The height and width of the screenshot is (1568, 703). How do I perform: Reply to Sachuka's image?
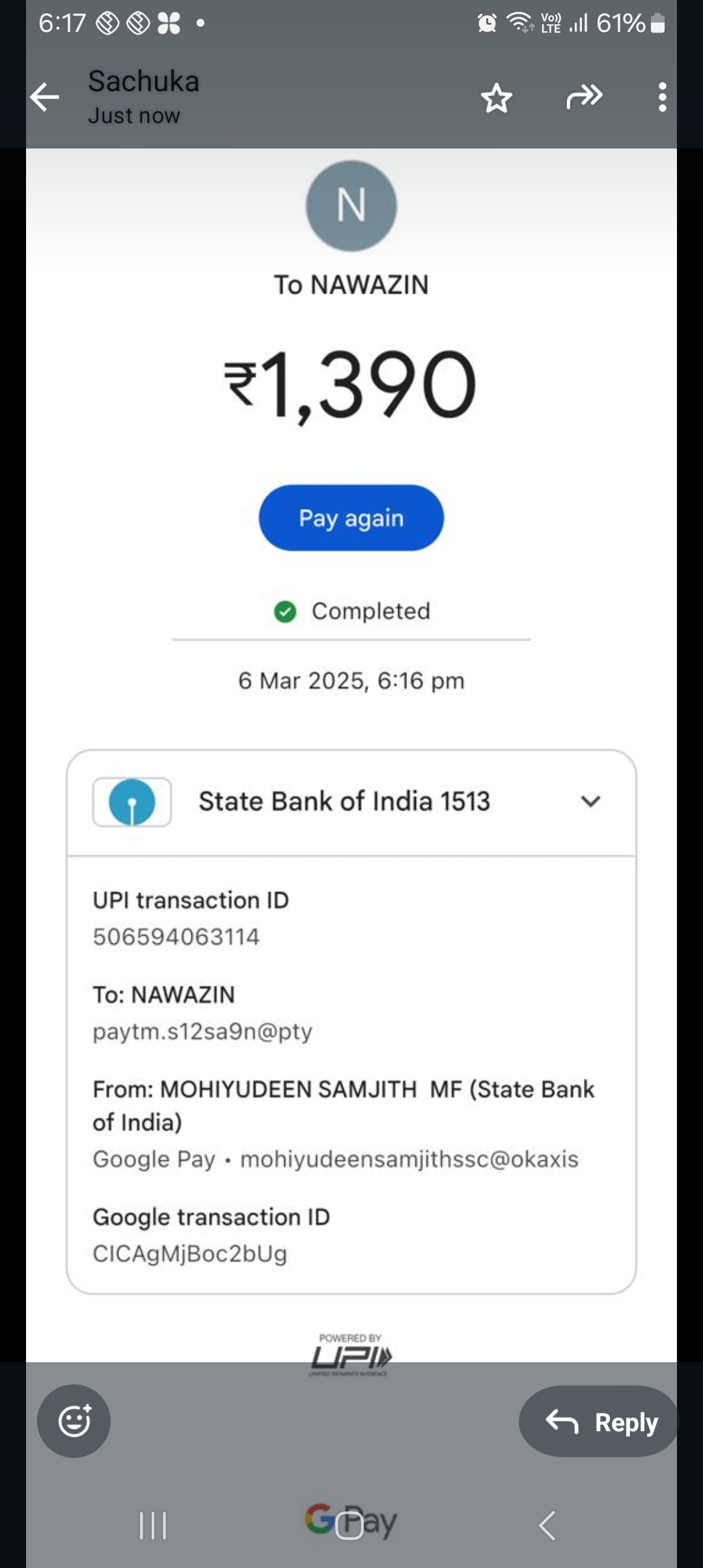click(x=599, y=1422)
